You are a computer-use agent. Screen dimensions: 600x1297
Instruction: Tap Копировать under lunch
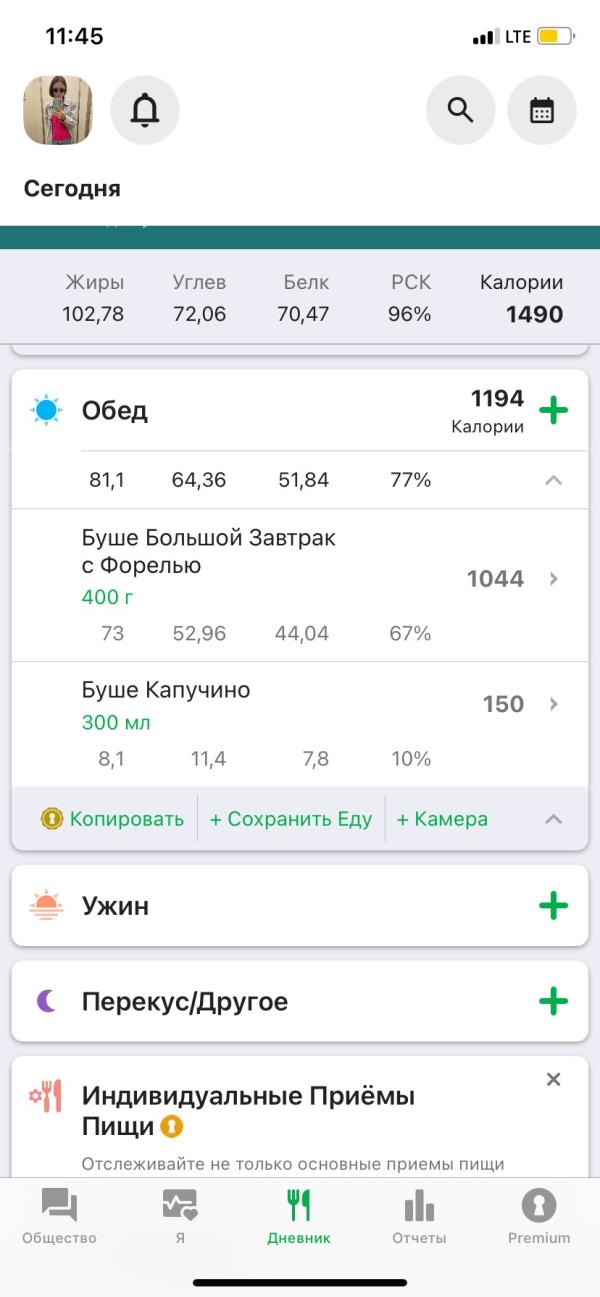[112, 819]
